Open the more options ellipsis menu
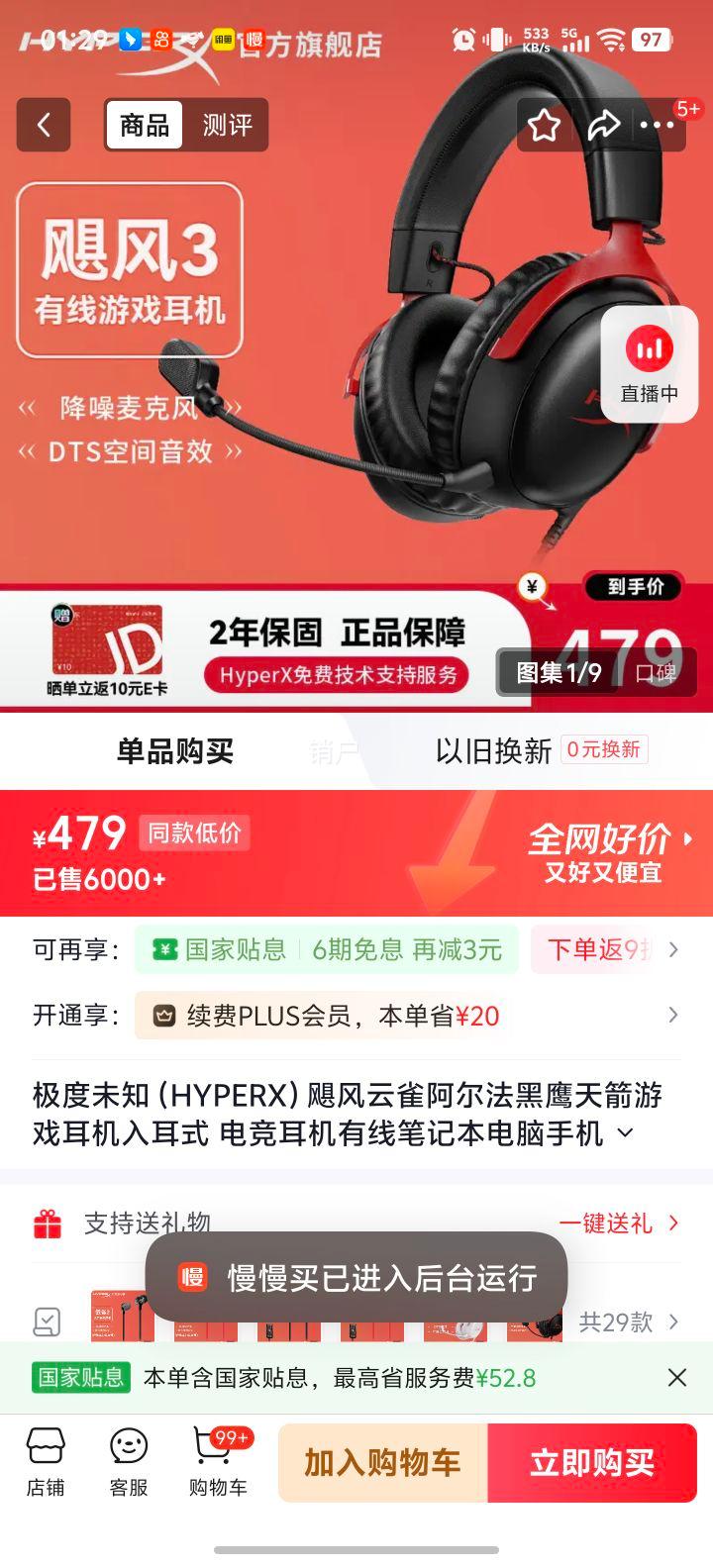This screenshot has height=1568, width=713. point(657,126)
